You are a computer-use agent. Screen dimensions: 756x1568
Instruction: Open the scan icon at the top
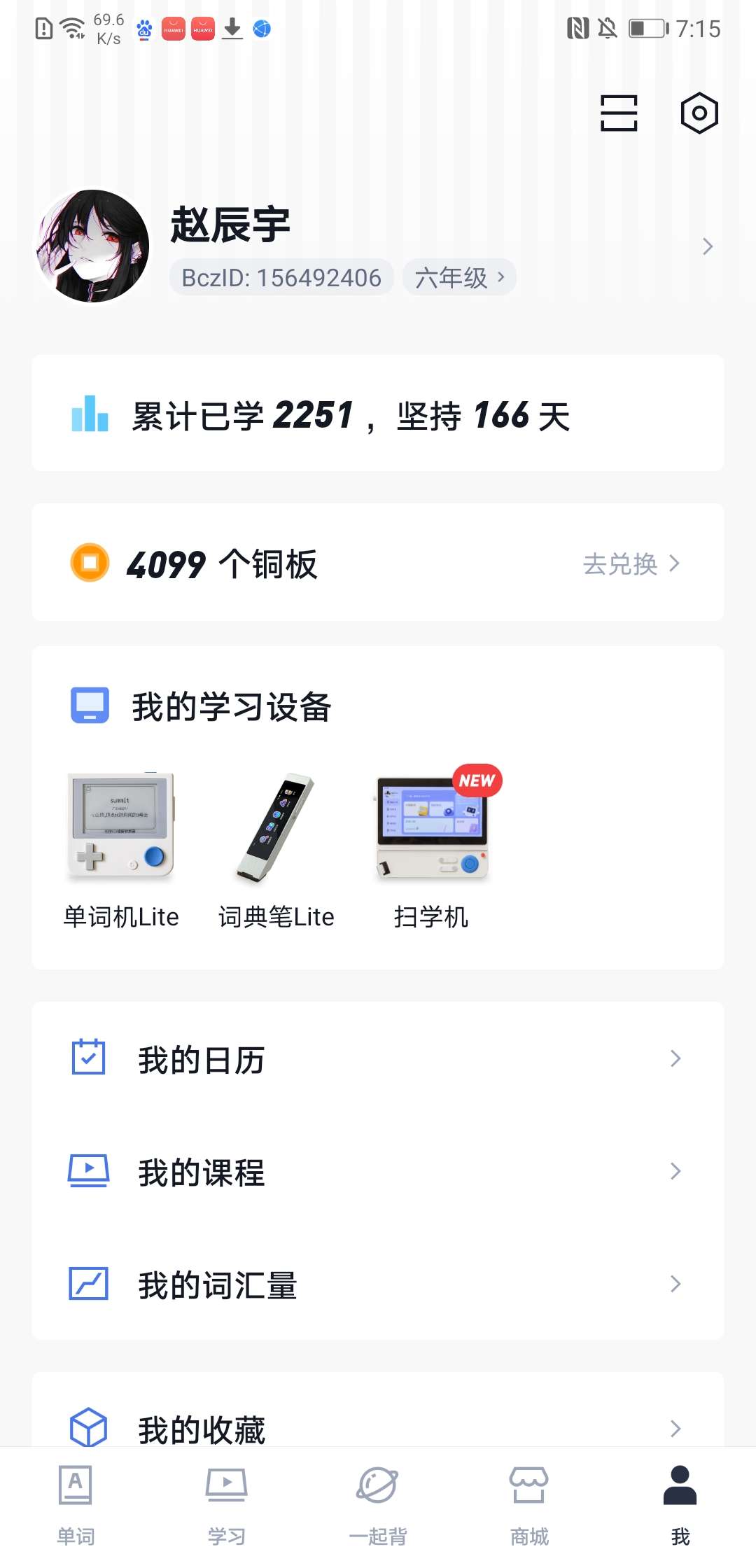(619, 113)
